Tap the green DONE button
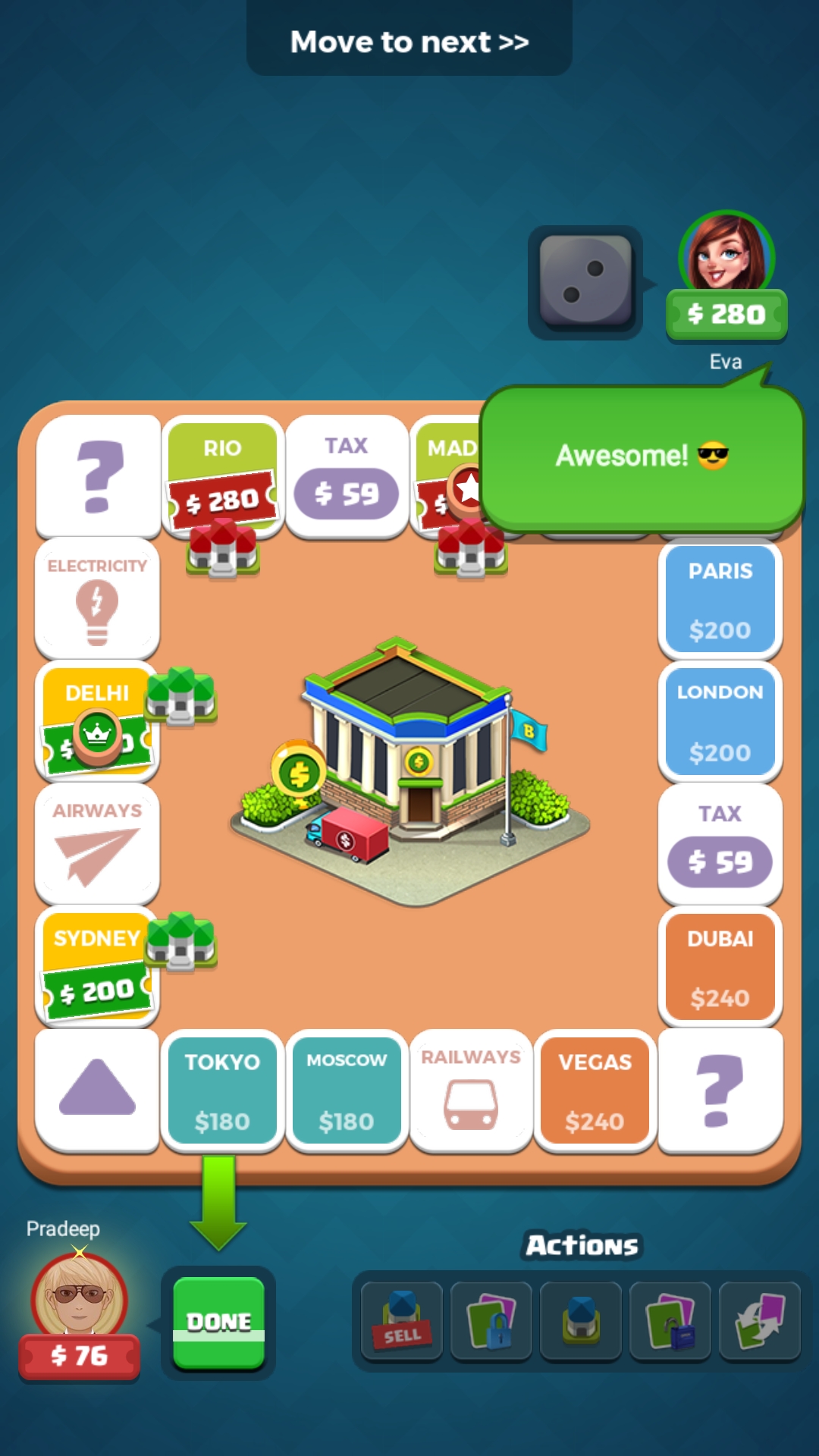 click(218, 1322)
